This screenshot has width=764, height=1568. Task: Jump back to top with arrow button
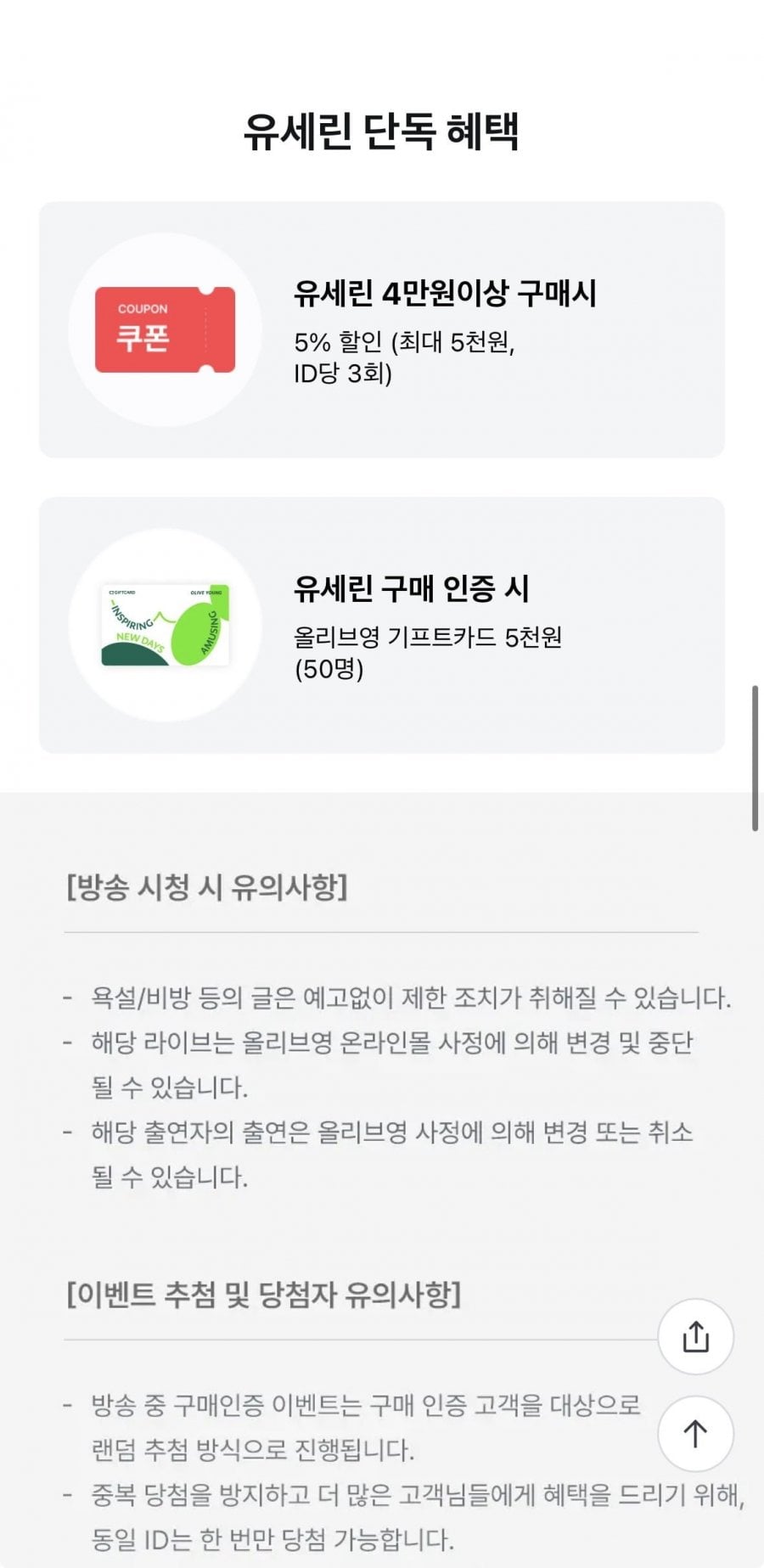click(695, 1433)
